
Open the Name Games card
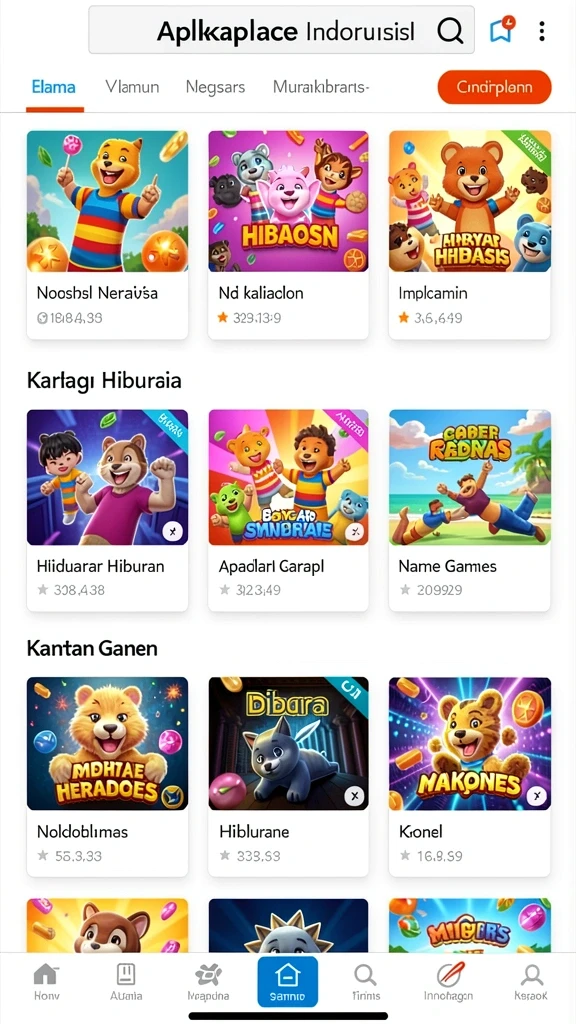click(x=470, y=510)
